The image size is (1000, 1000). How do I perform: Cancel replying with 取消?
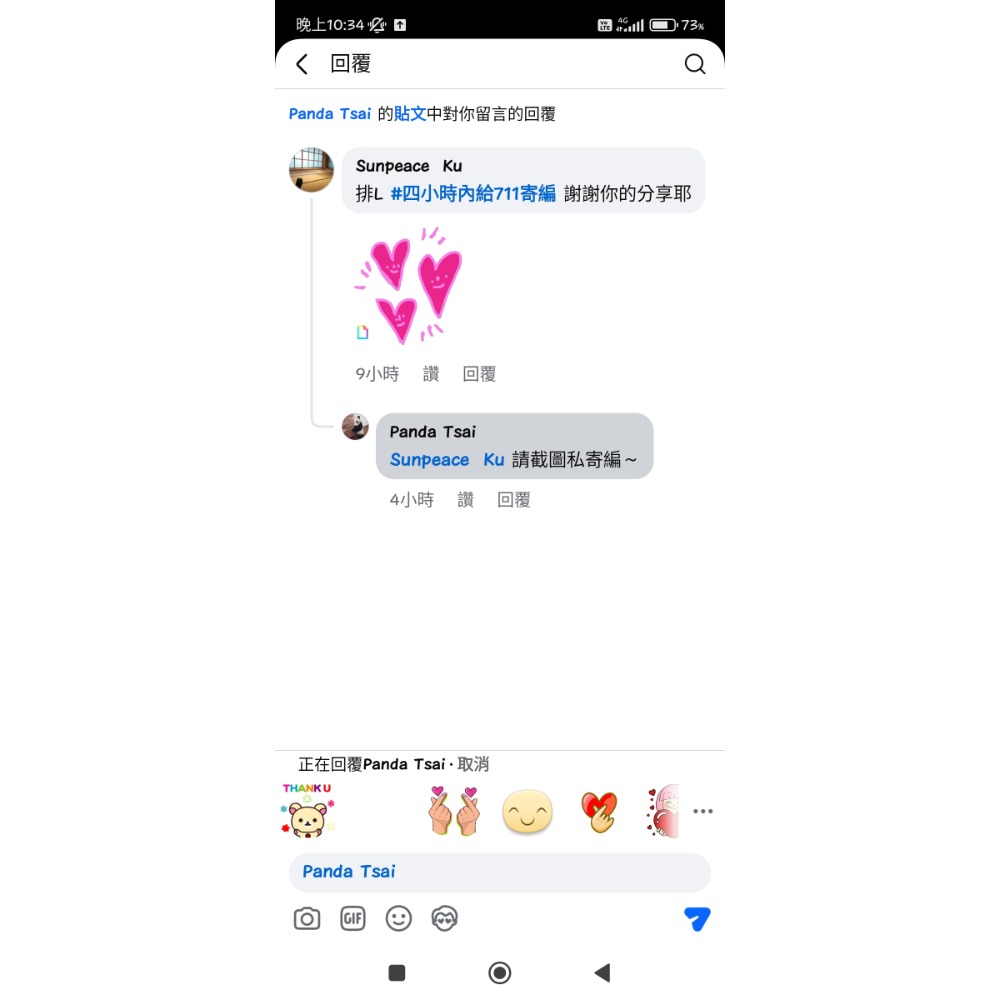(x=473, y=764)
